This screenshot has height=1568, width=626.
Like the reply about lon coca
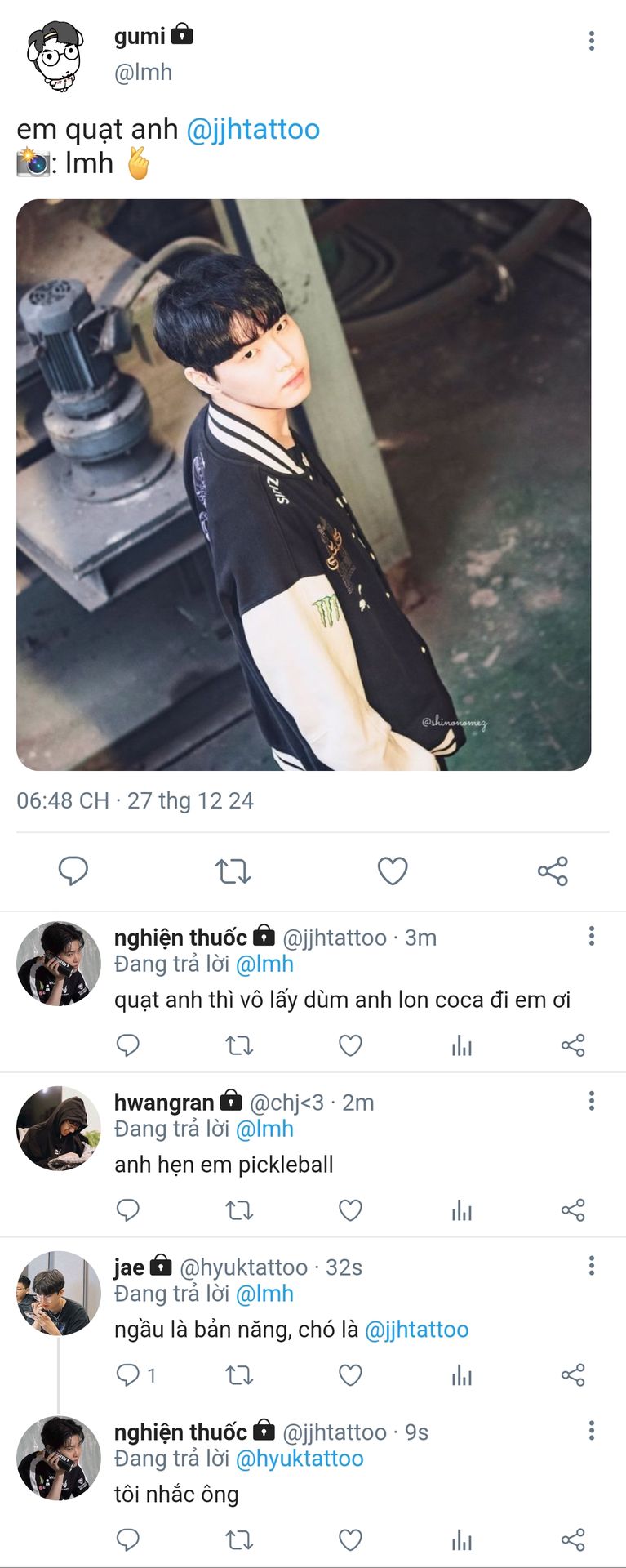[350, 1045]
